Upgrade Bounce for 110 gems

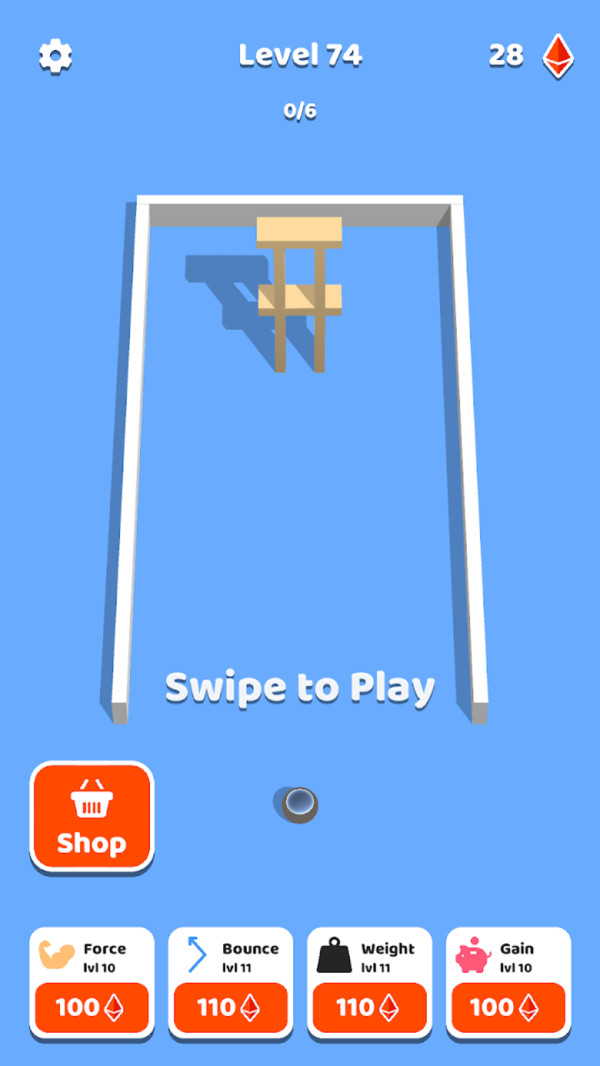click(x=230, y=1006)
